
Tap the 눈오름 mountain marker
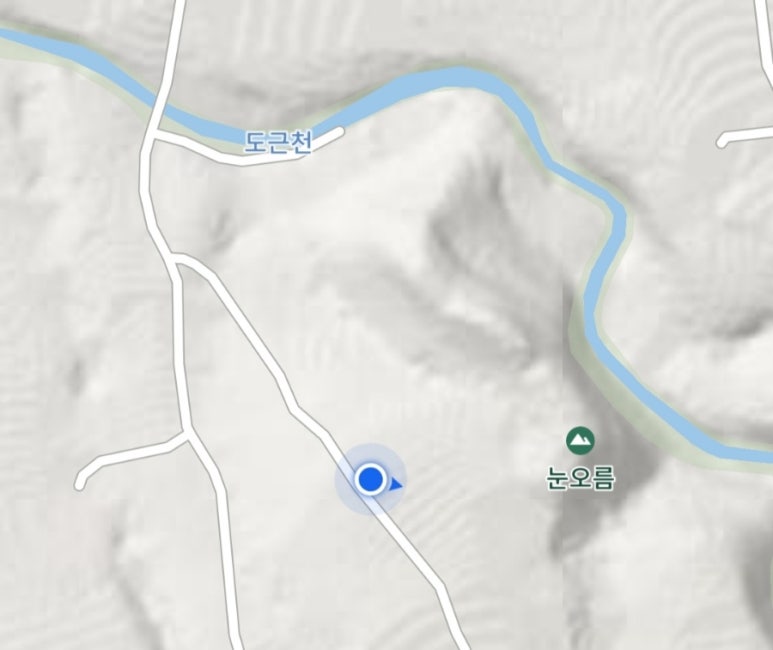579,440
